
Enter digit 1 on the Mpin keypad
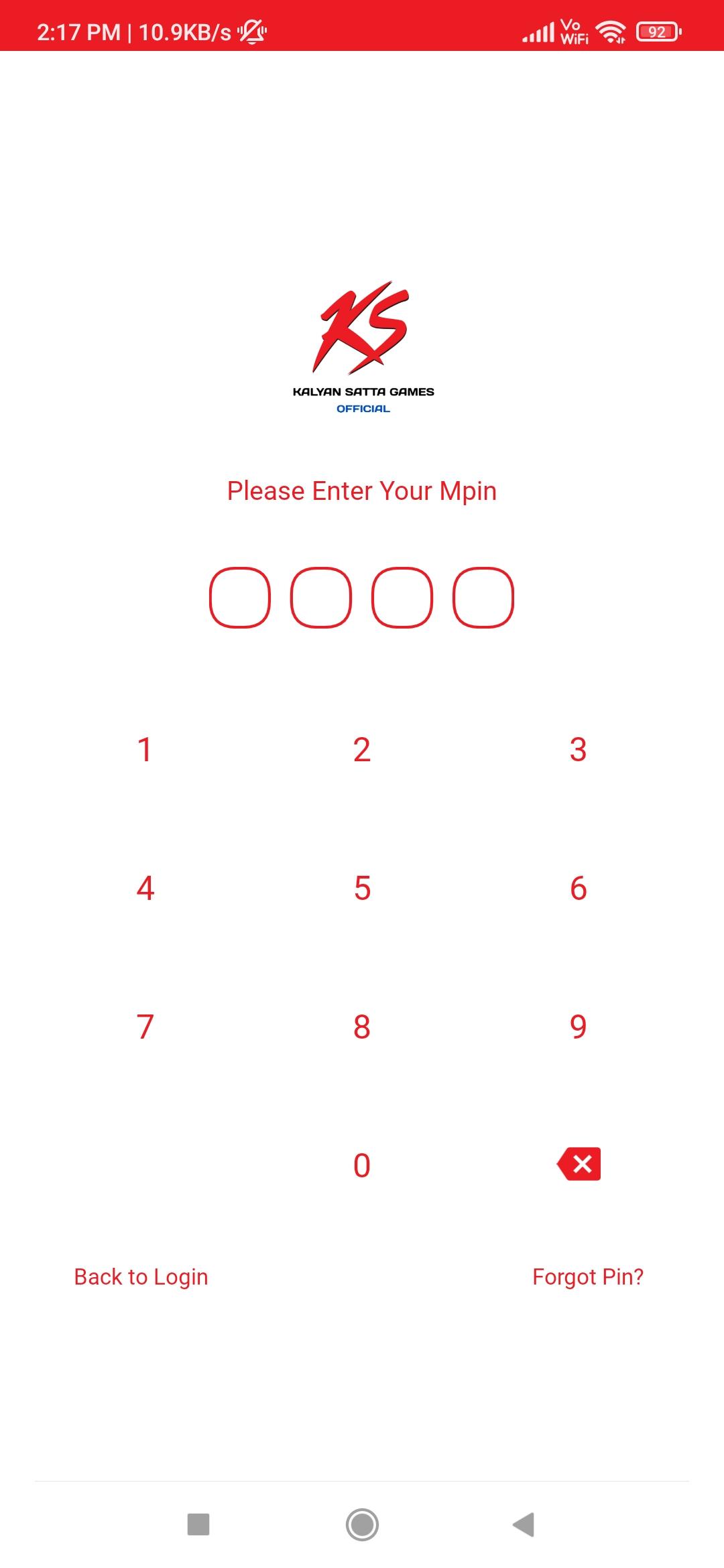[145, 750]
